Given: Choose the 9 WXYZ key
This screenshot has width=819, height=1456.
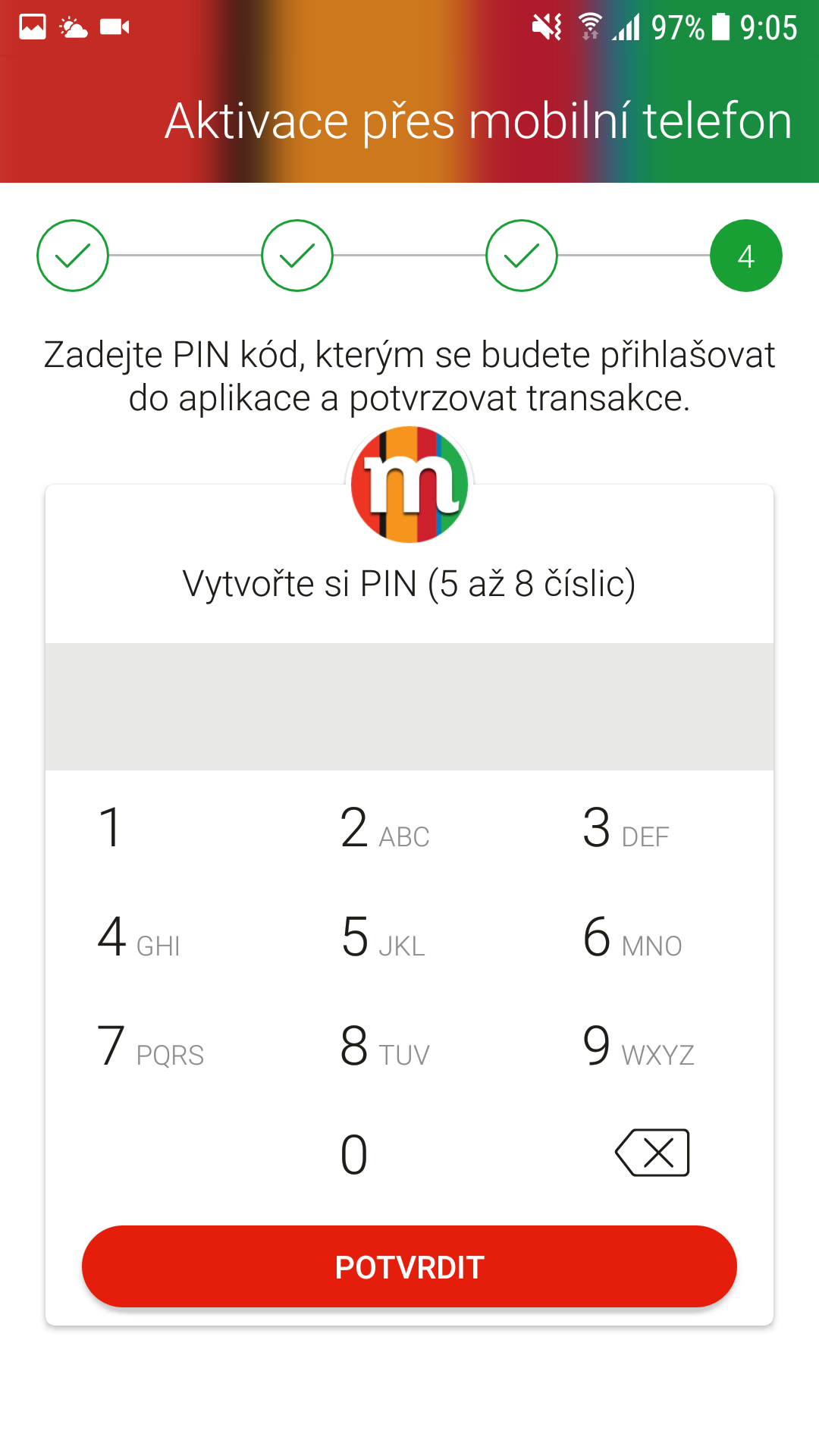Looking at the screenshot, I should point(637,1047).
